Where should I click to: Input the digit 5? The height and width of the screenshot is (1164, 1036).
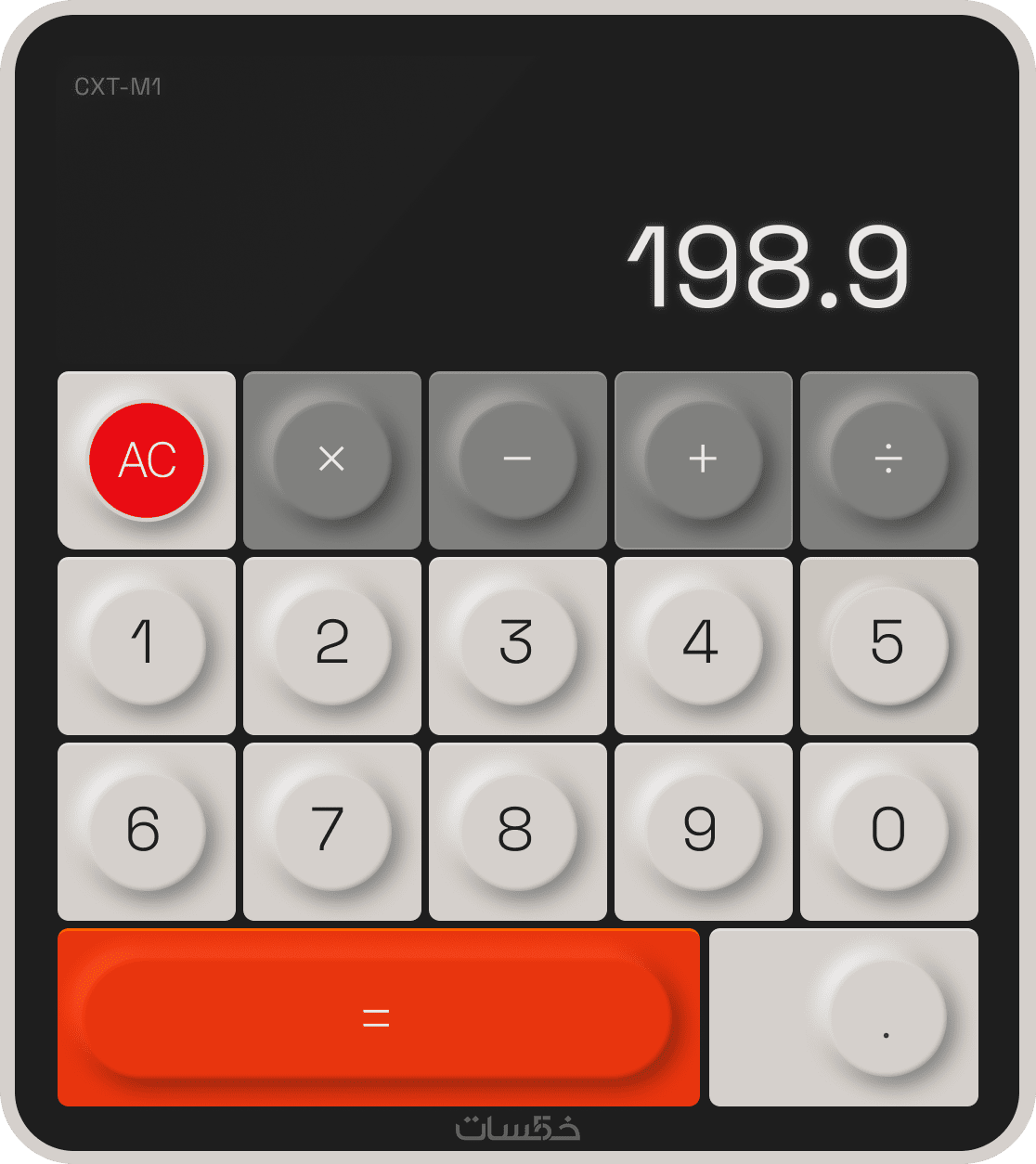tap(888, 644)
